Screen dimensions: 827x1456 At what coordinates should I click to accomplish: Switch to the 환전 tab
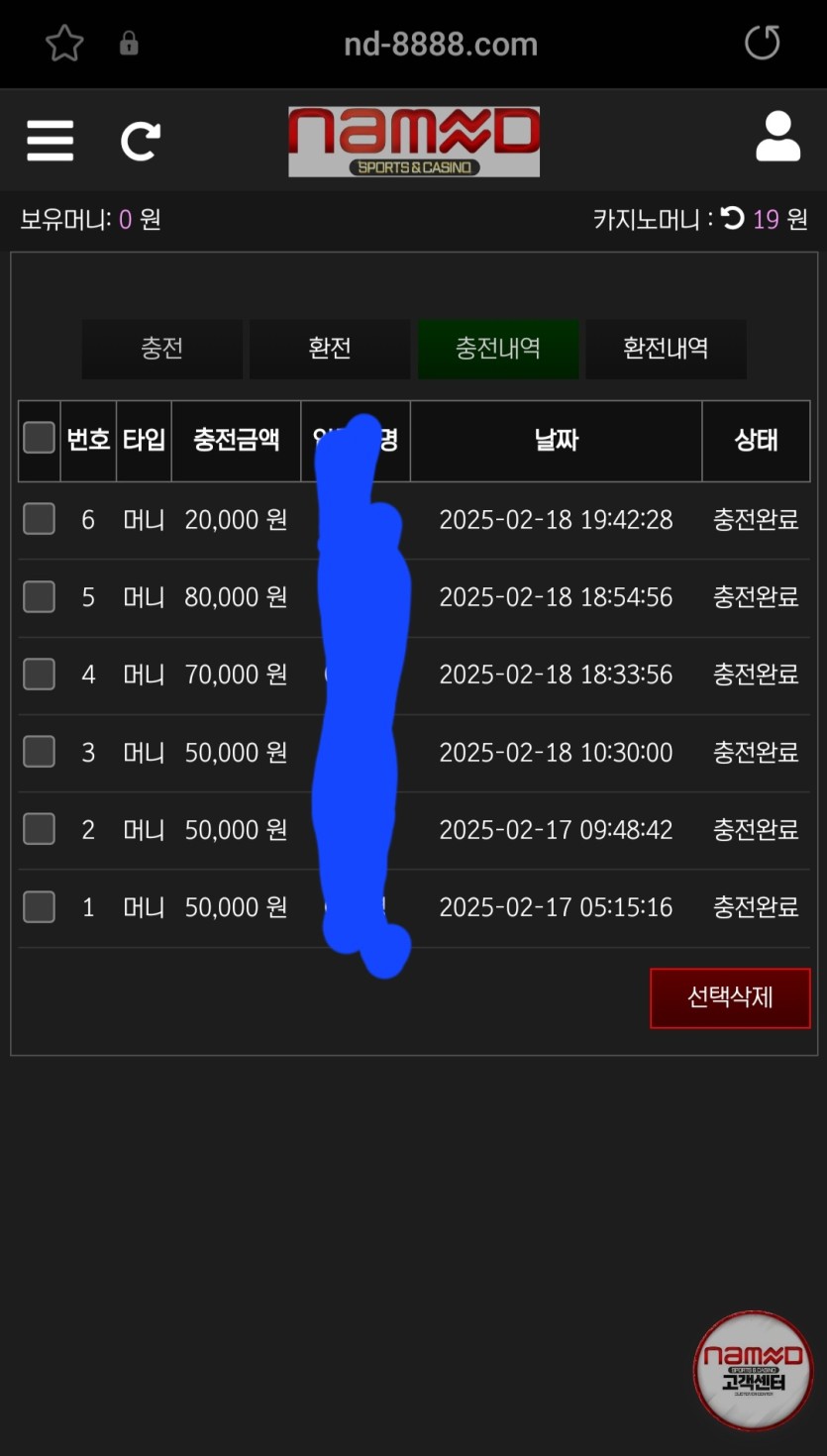point(330,349)
